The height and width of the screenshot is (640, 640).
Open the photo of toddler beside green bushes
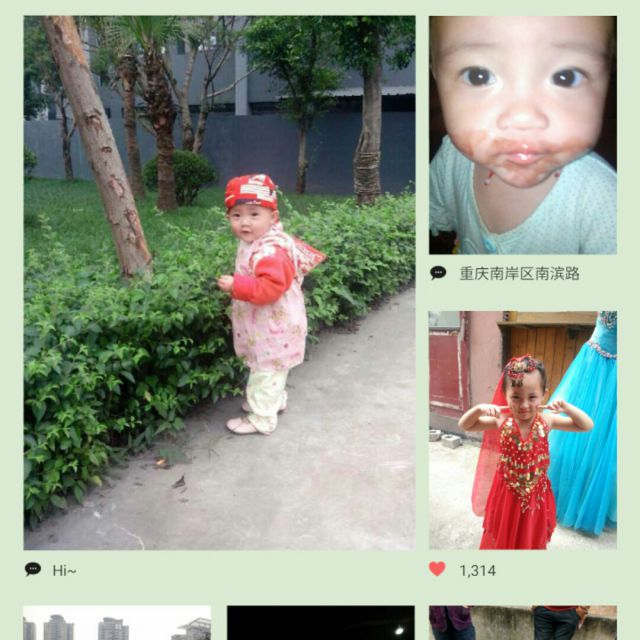tap(219, 282)
